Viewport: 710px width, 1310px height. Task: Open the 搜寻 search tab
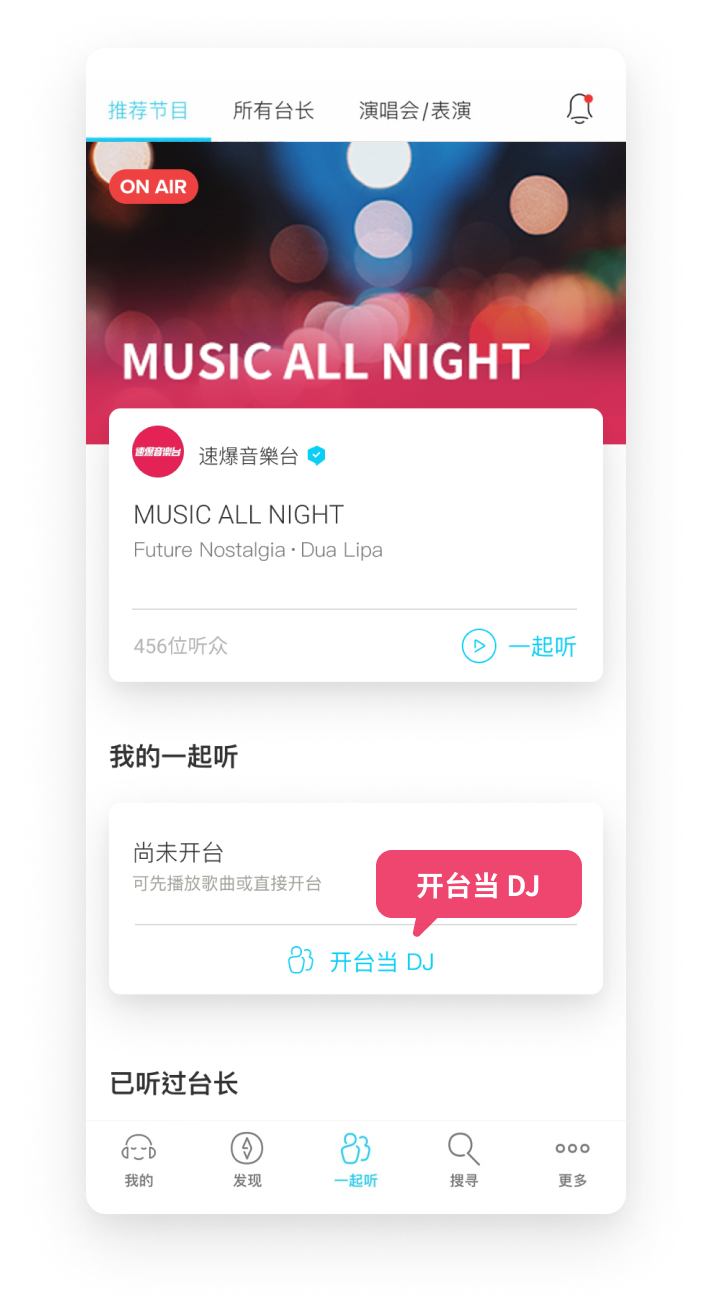(463, 1160)
